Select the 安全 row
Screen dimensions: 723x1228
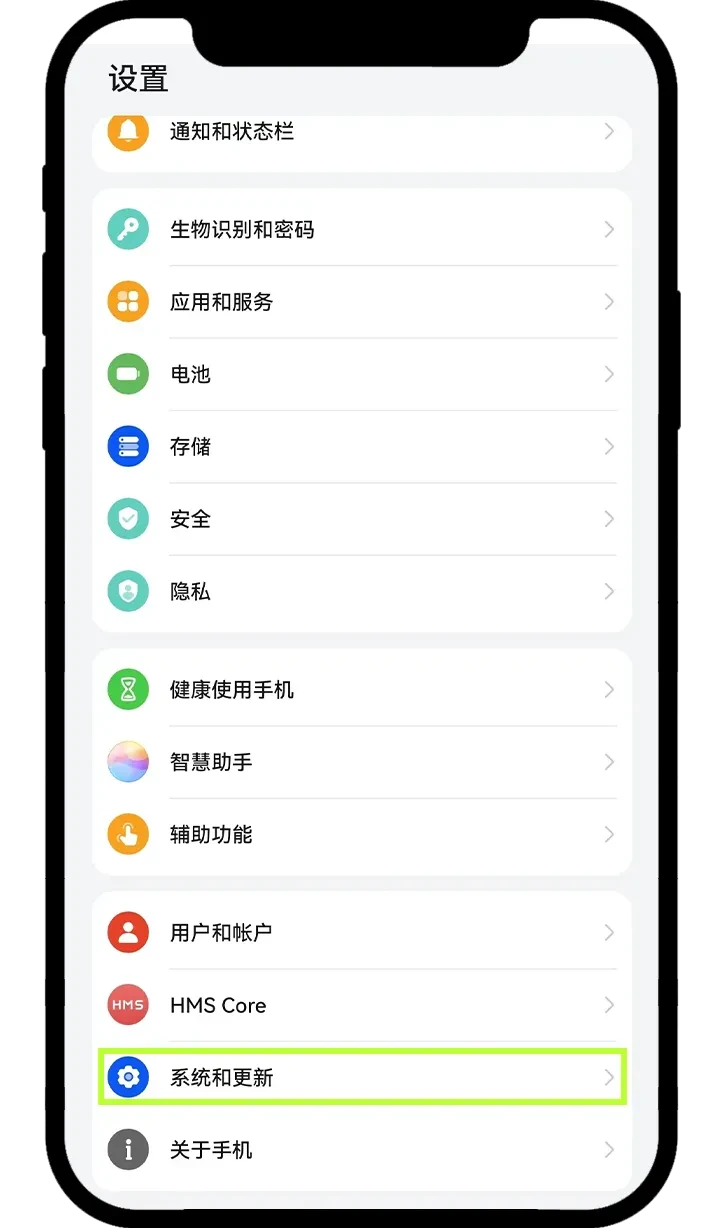(x=360, y=519)
